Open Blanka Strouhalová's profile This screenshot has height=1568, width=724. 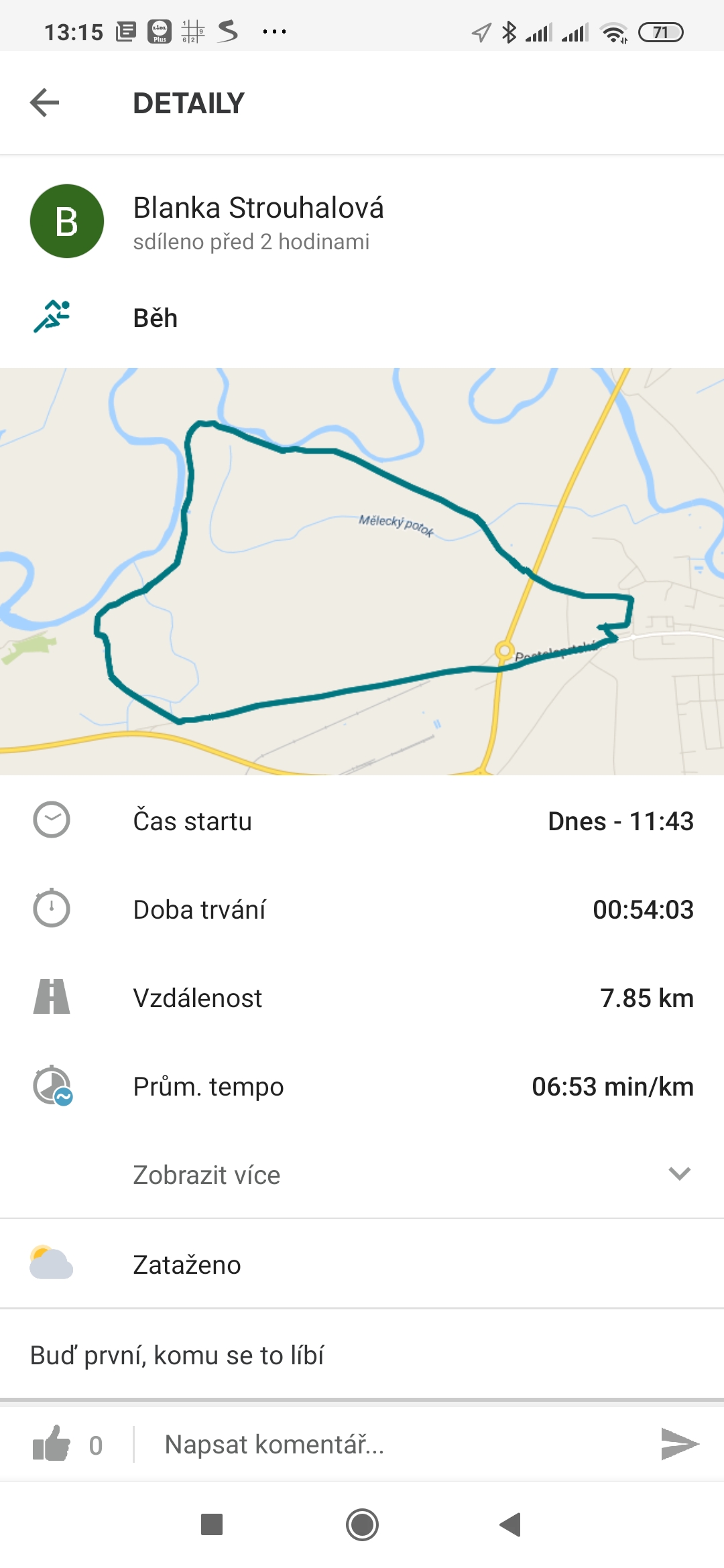click(67, 221)
